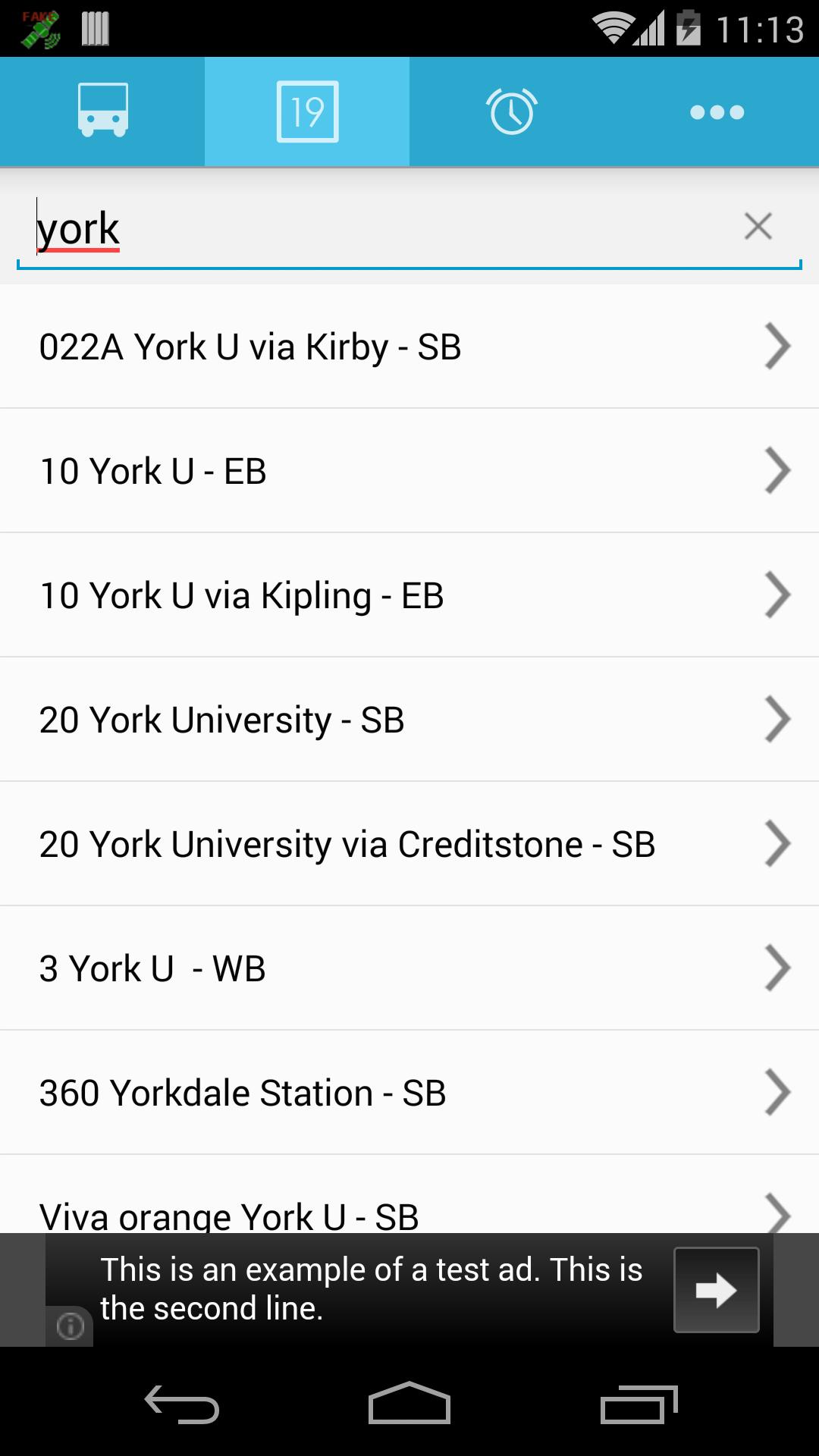Open 360 Yorkdale Station - SB
This screenshot has height=1456, width=819.
pyautogui.click(x=409, y=1091)
